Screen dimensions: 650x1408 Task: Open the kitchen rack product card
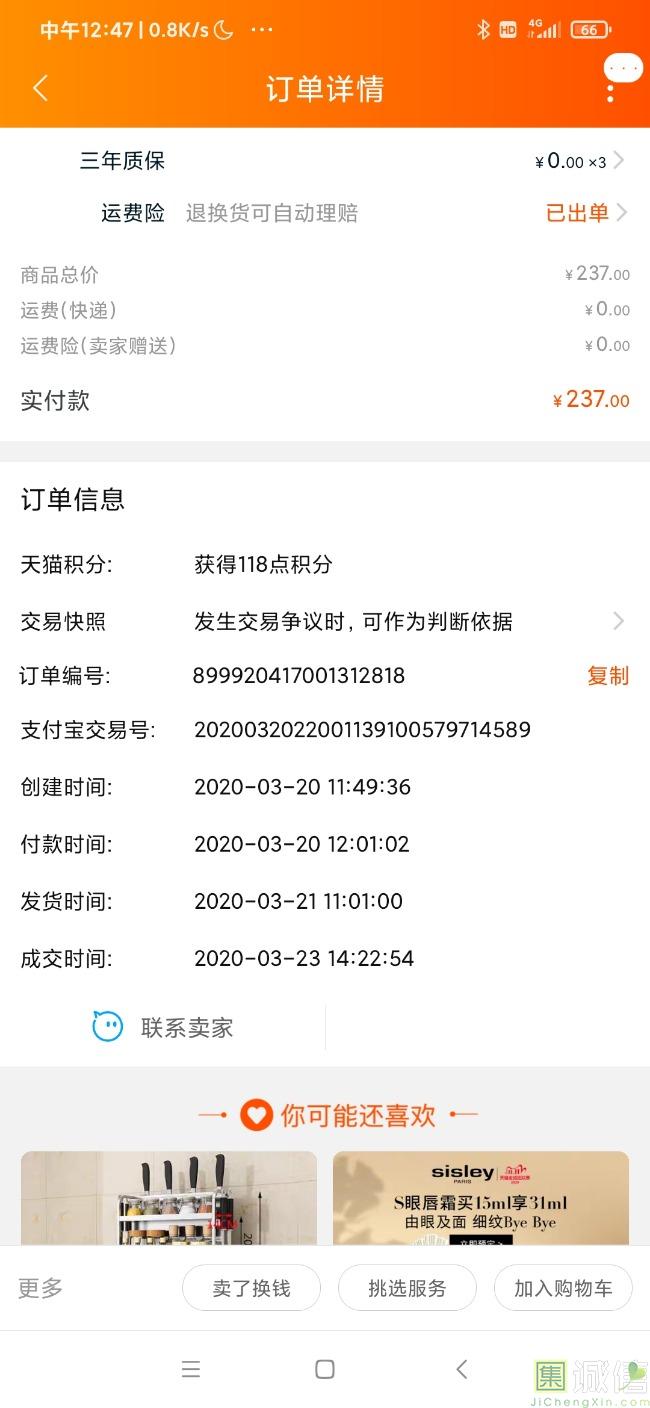(x=169, y=1198)
